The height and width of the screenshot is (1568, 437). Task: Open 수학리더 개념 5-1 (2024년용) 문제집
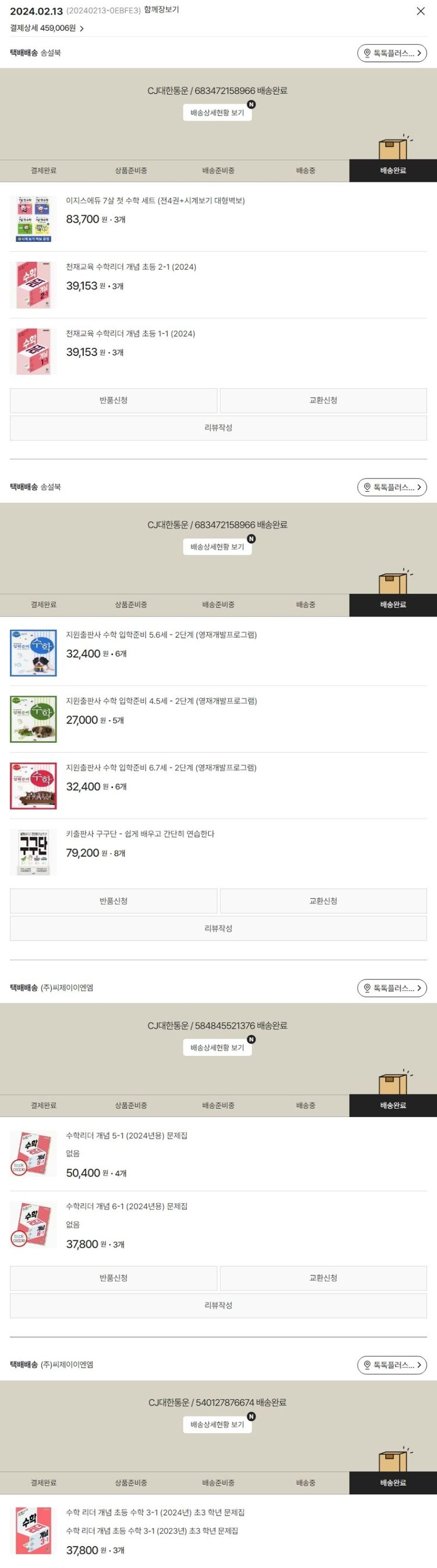click(x=126, y=1135)
